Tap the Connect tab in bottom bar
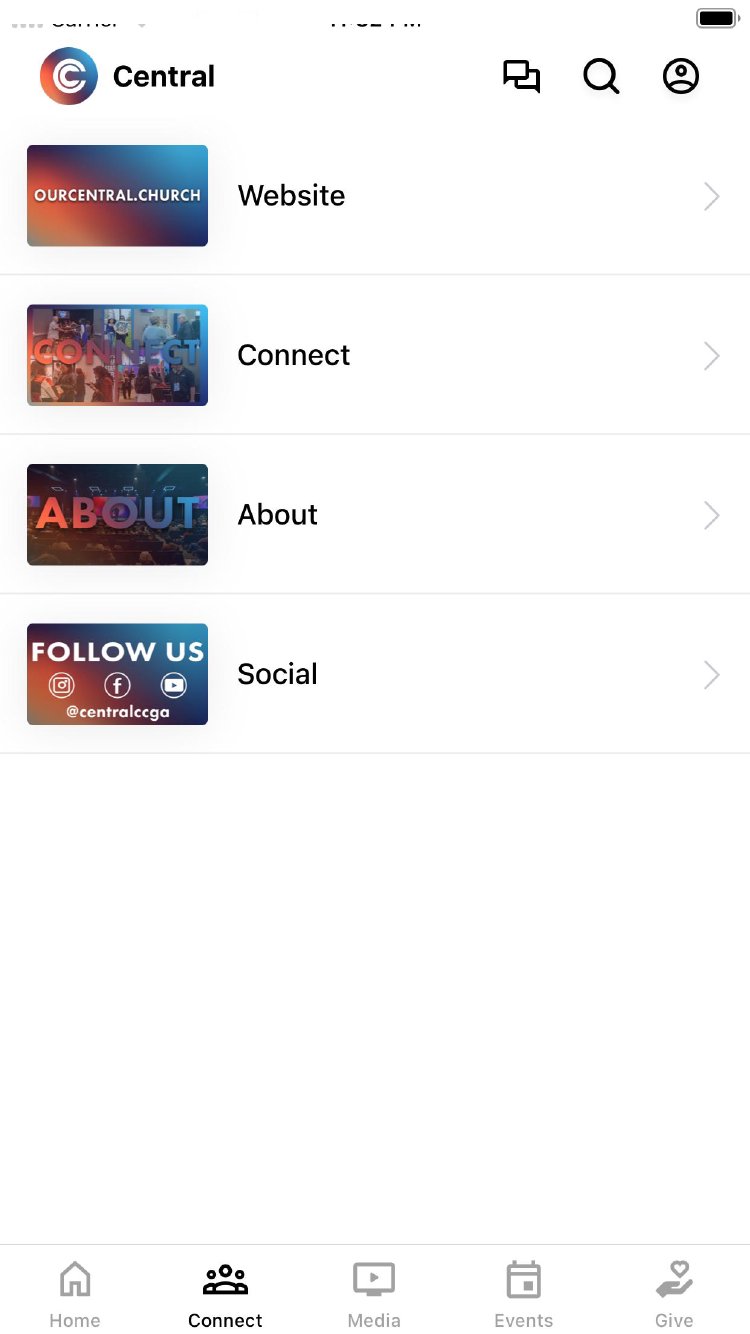 pyautogui.click(x=225, y=1293)
